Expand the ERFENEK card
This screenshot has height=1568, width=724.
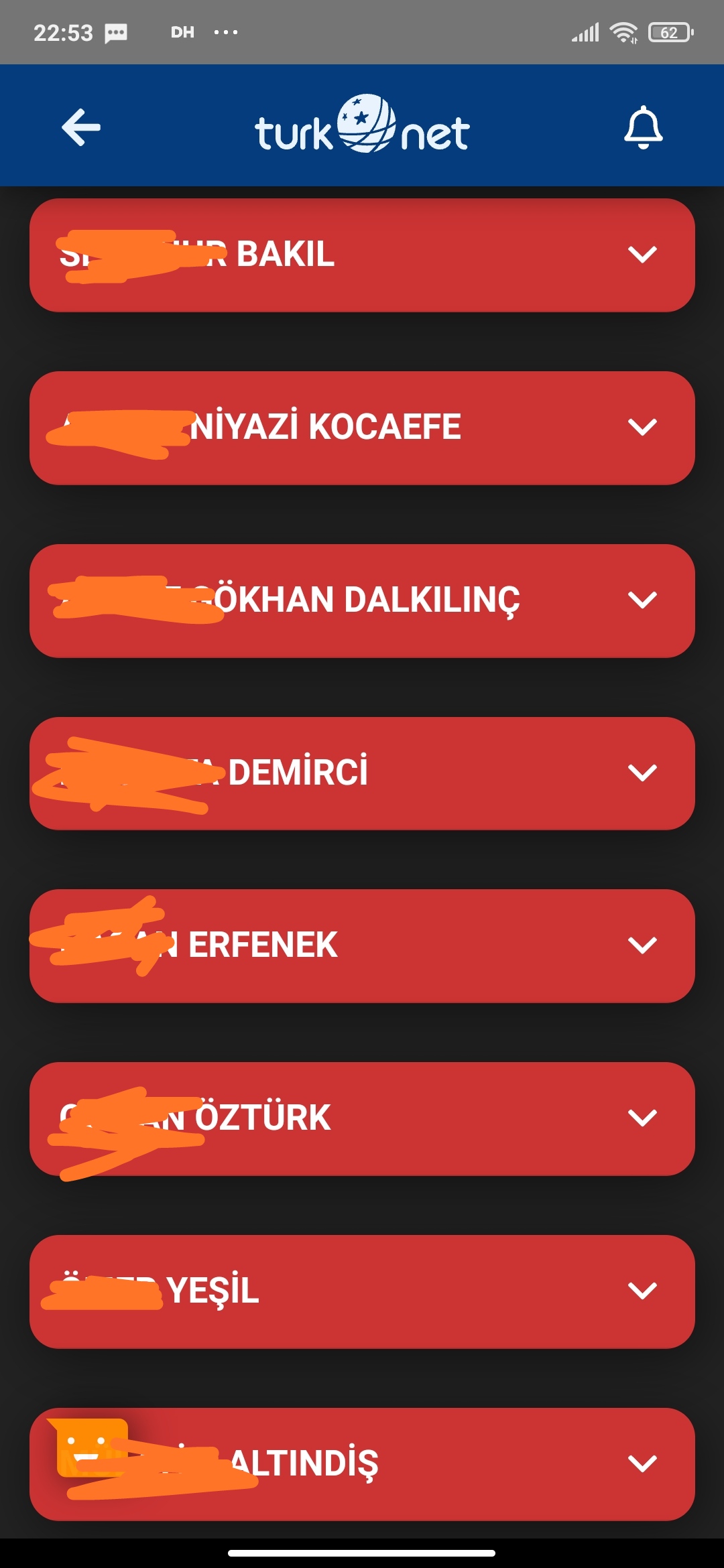click(x=362, y=945)
